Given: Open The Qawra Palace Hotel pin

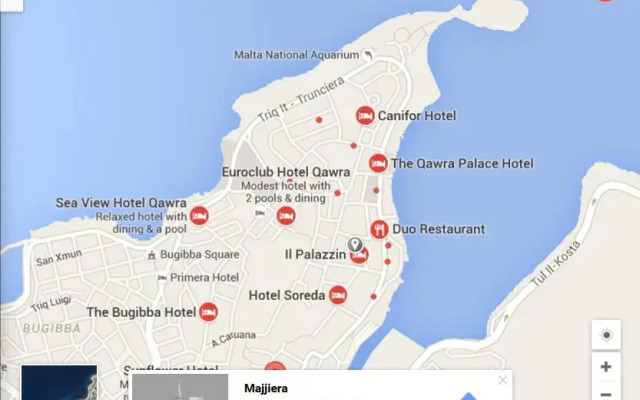Looking at the screenshot, I should pyautogui.click(x=378, y=163).
